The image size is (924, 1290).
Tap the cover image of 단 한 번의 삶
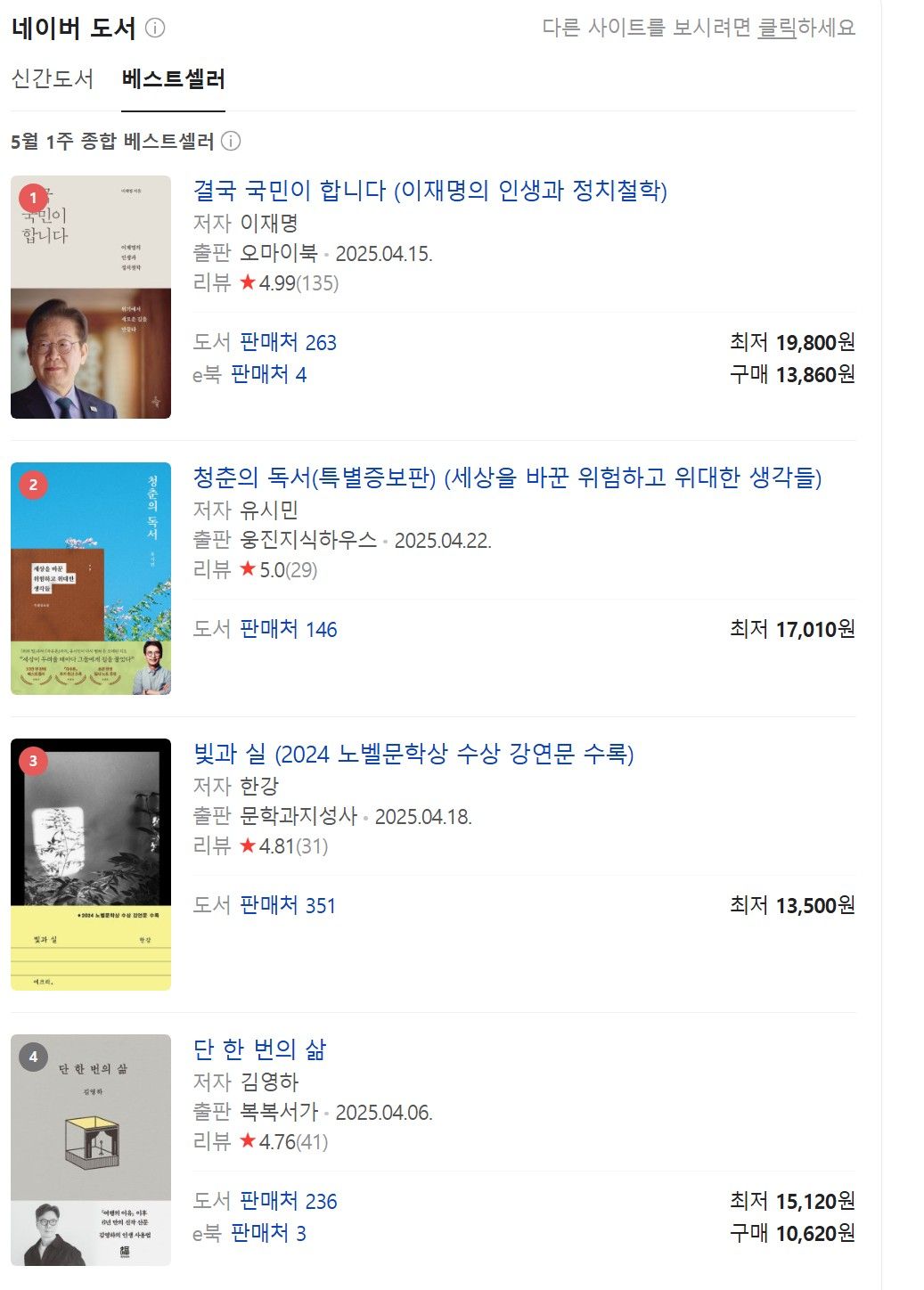click(x=91, y=1149)
